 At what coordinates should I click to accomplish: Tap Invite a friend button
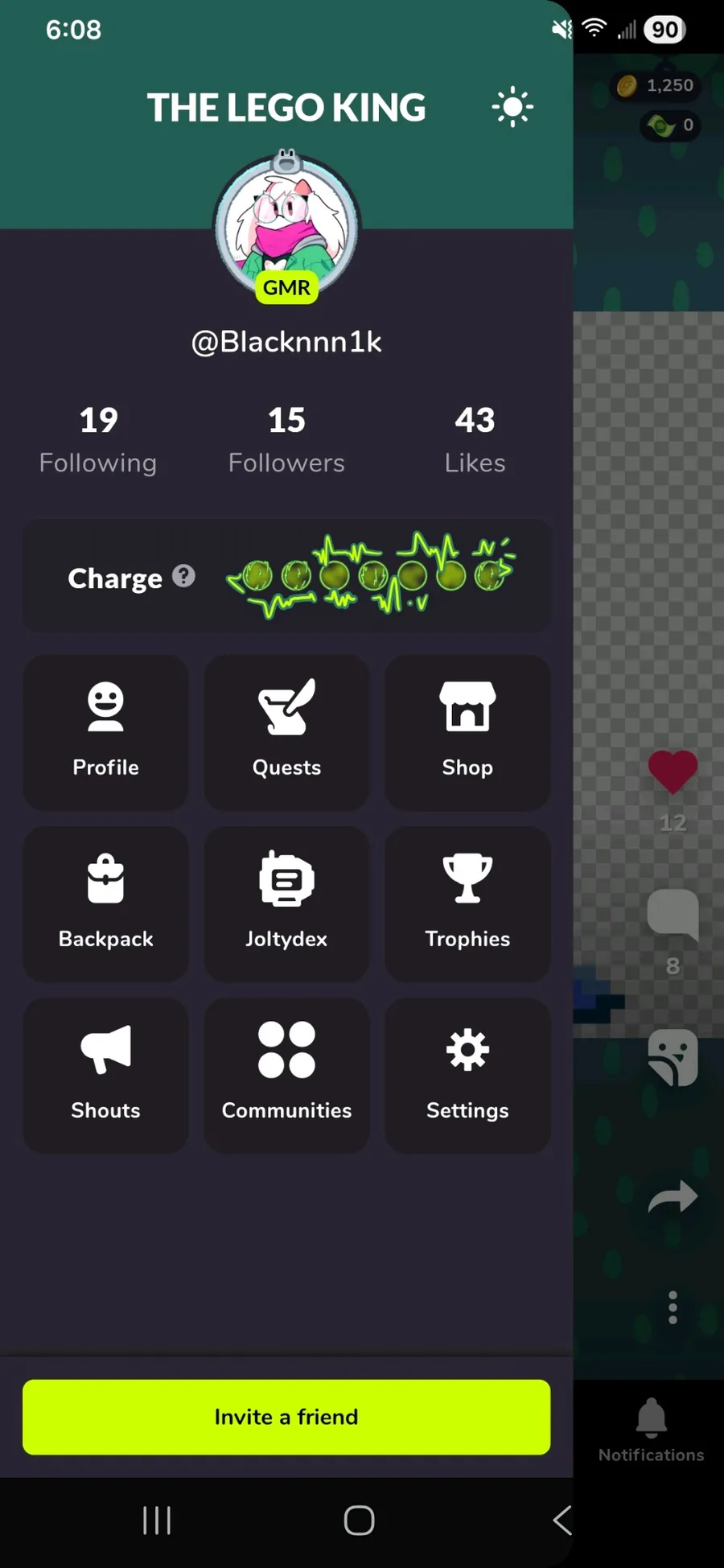pos(286,1417)
